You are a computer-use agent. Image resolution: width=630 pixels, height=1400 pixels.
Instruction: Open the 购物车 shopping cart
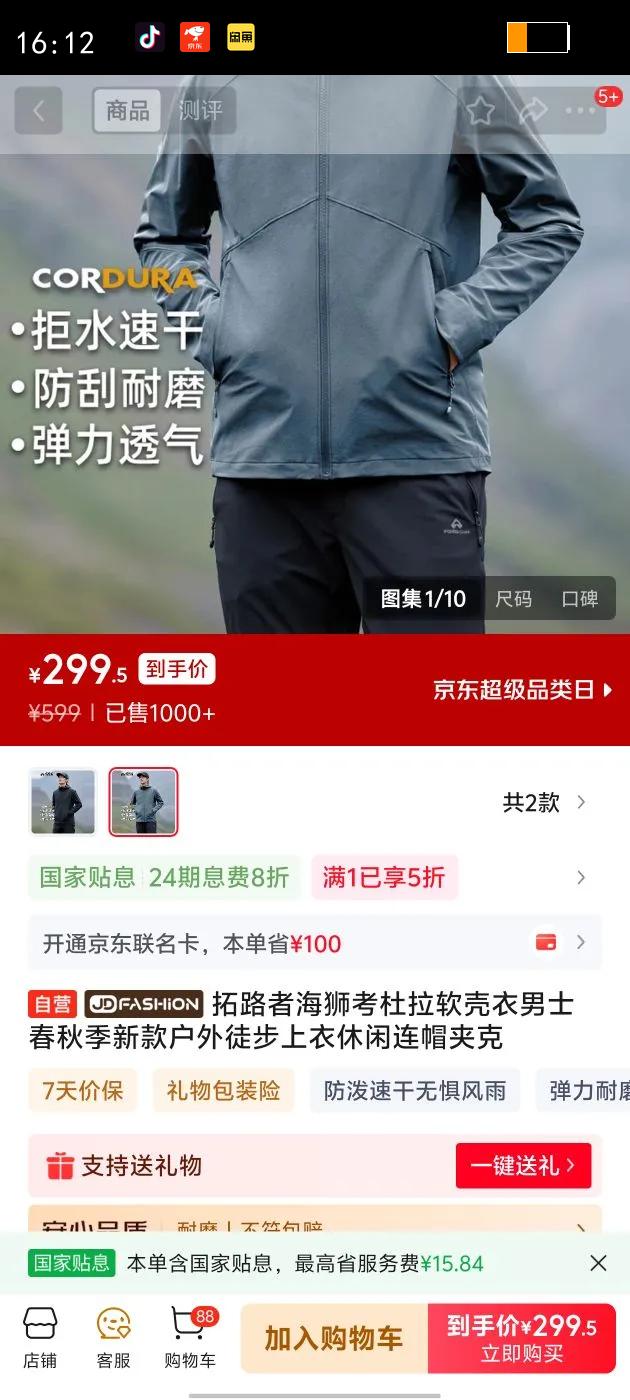pyautogui.click(x=190, y=1337)
